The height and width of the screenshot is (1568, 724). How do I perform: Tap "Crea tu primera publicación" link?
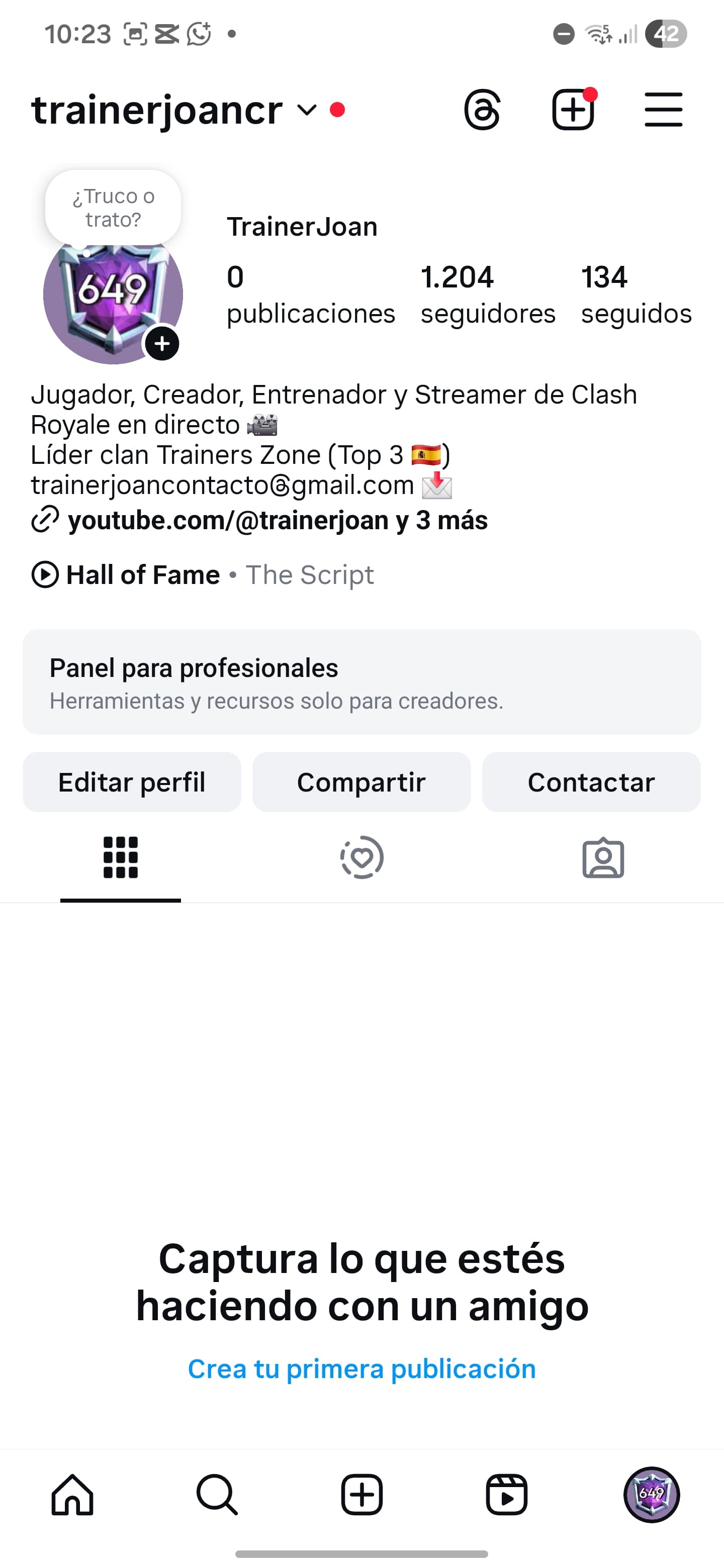click(361, 1369)
